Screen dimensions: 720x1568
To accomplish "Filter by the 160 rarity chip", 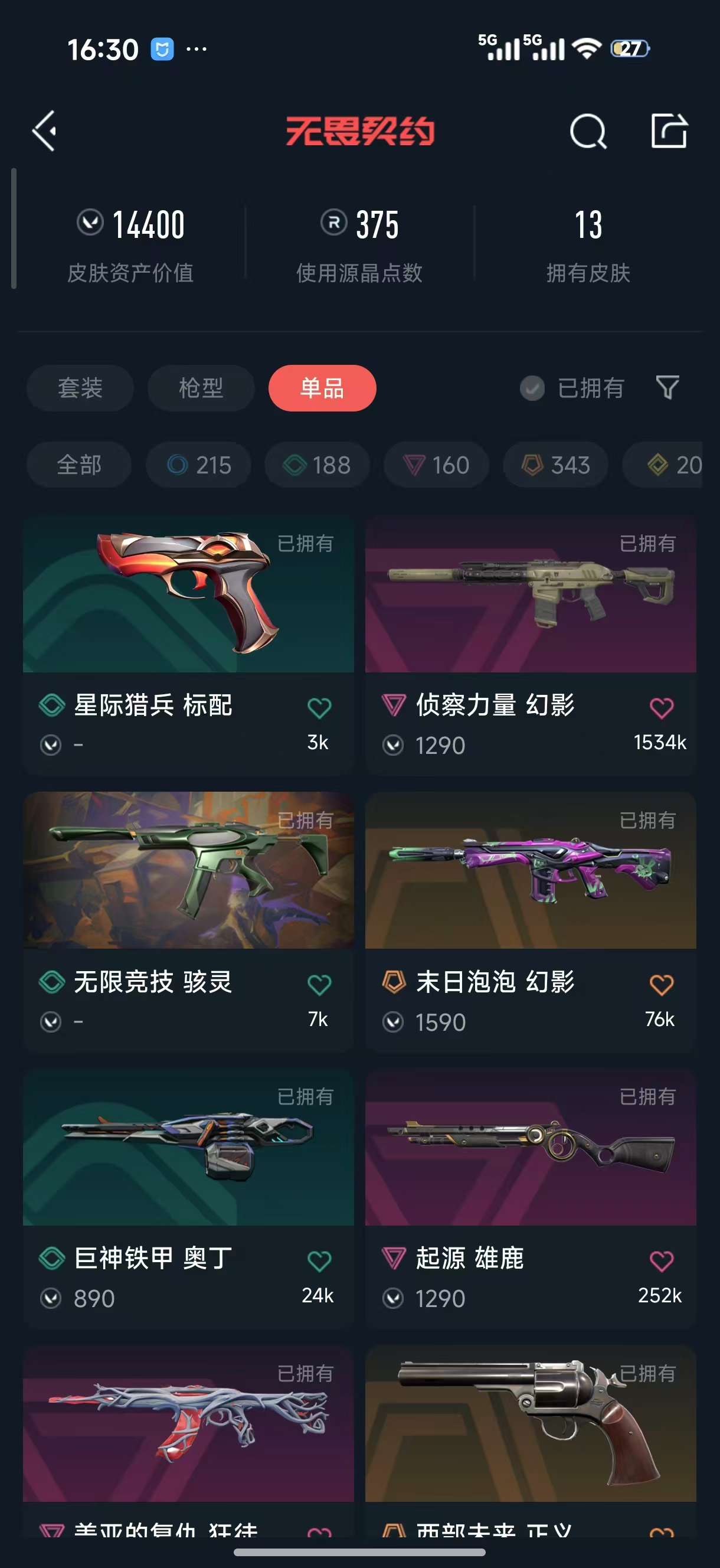I will coord(436,465).
